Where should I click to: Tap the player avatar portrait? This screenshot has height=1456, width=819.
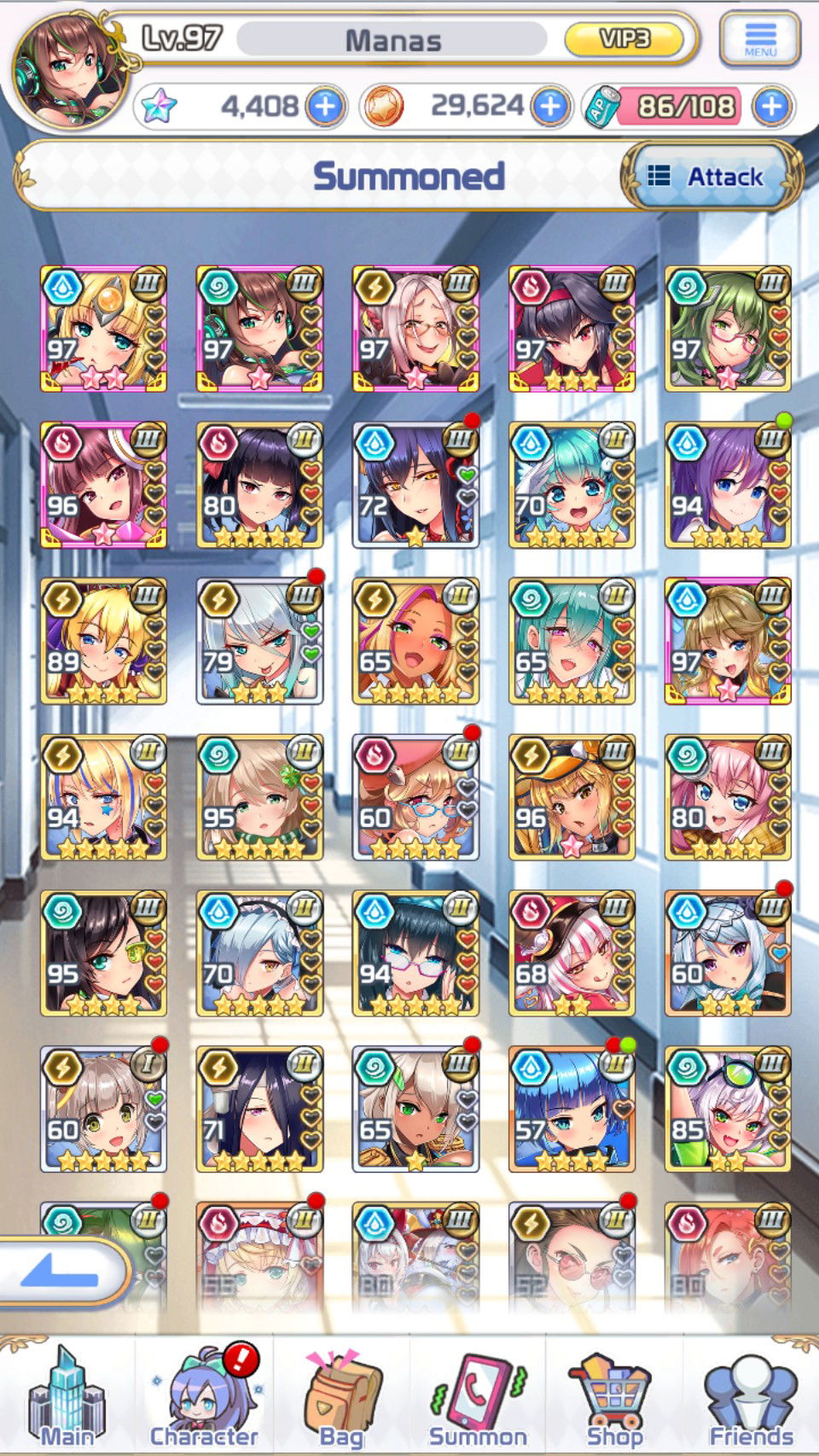tap(73, 71)
